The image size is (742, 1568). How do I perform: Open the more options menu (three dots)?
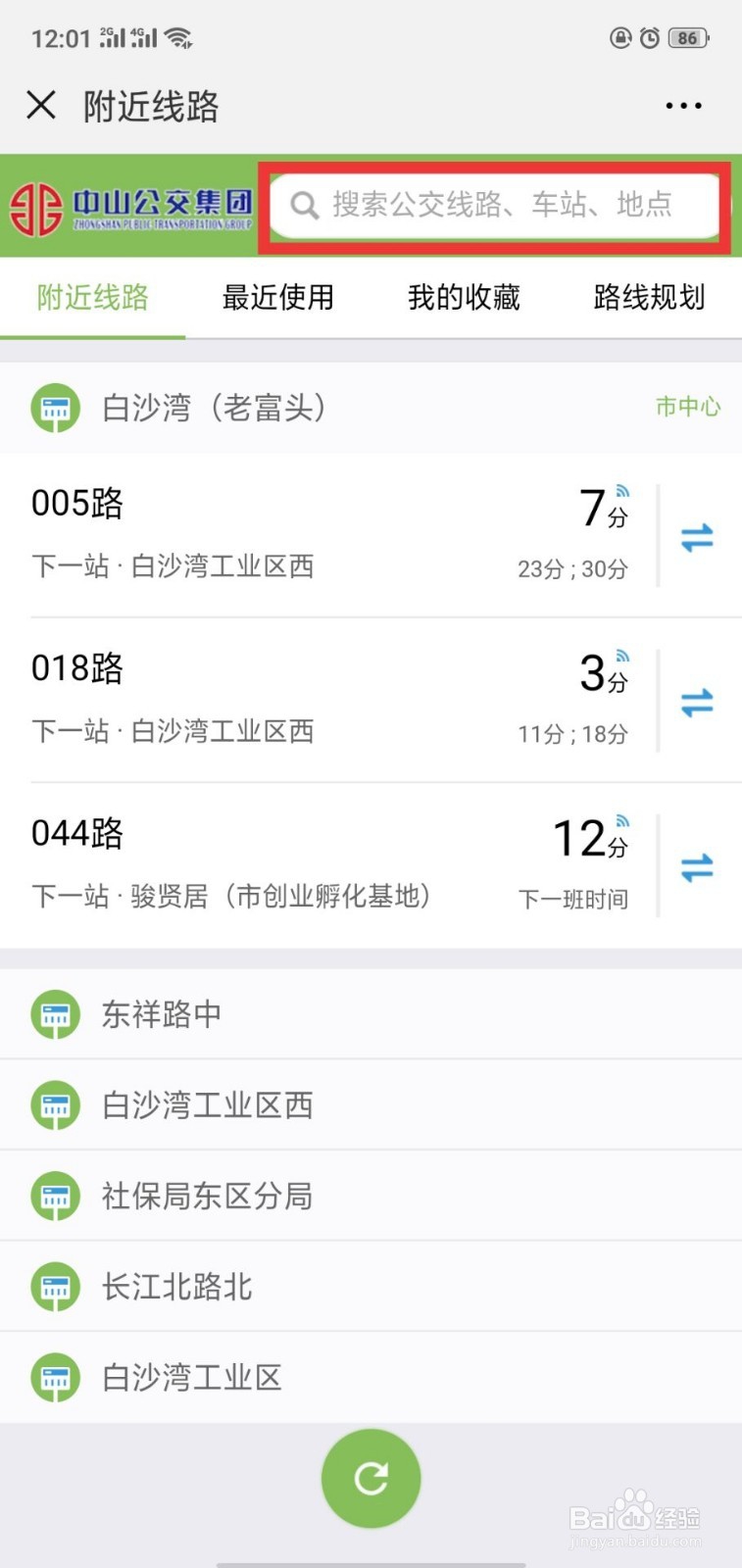click(683, 105)
